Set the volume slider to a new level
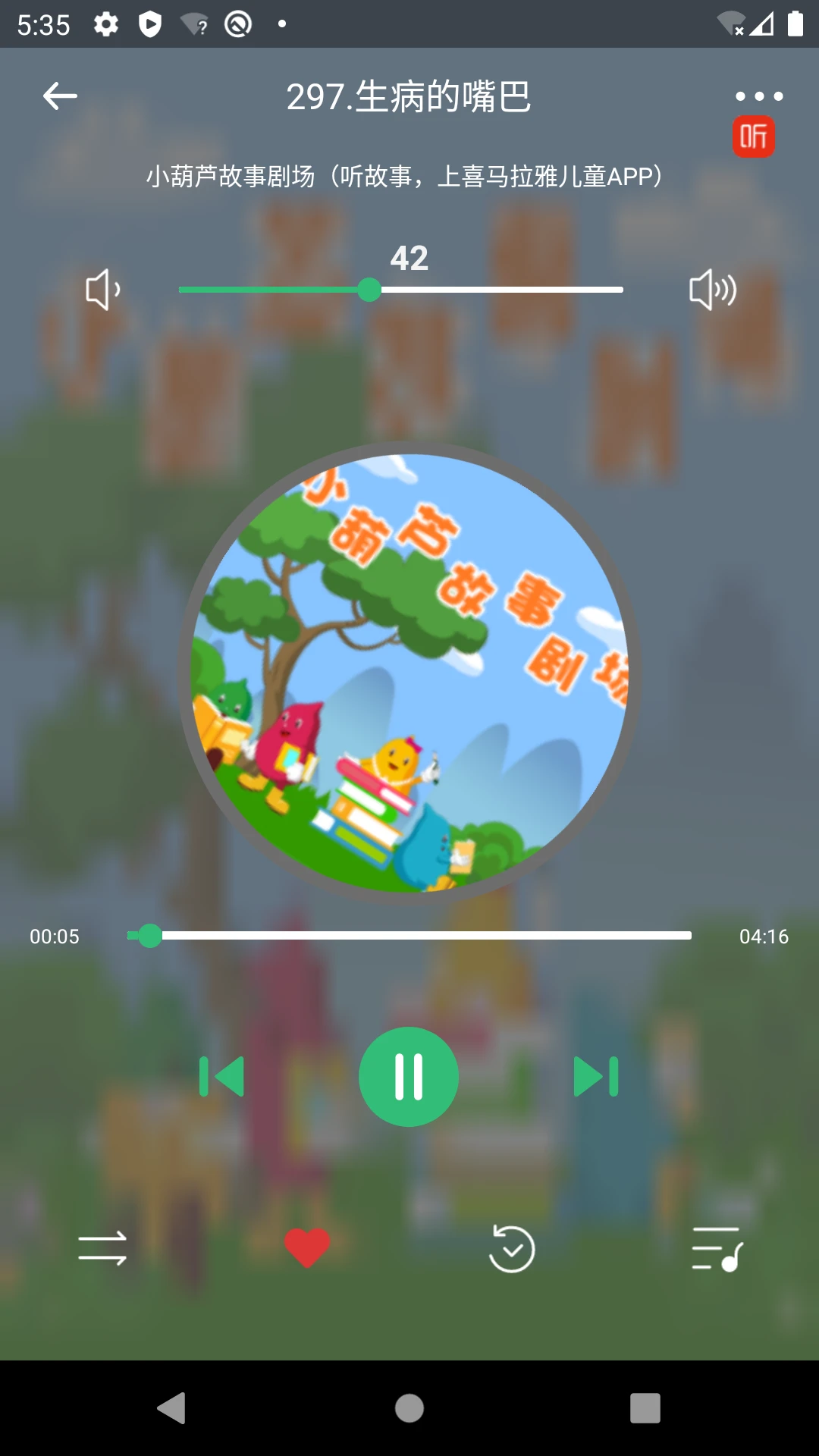Image resolution: width=819 pixels, height=1456 pixels. click(493, 290)
